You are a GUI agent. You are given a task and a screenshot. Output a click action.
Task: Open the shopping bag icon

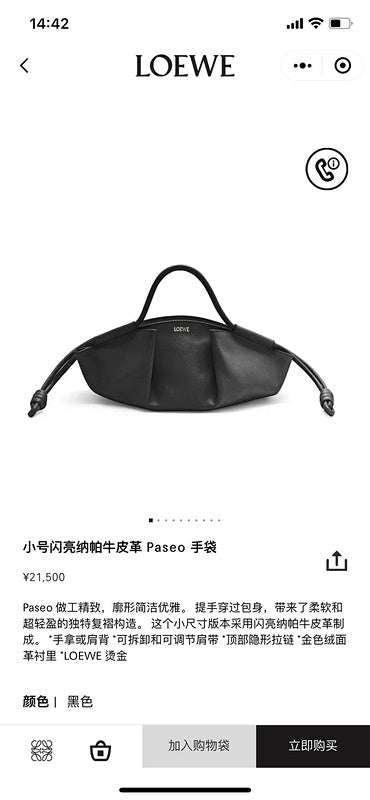tap(101, 751)
